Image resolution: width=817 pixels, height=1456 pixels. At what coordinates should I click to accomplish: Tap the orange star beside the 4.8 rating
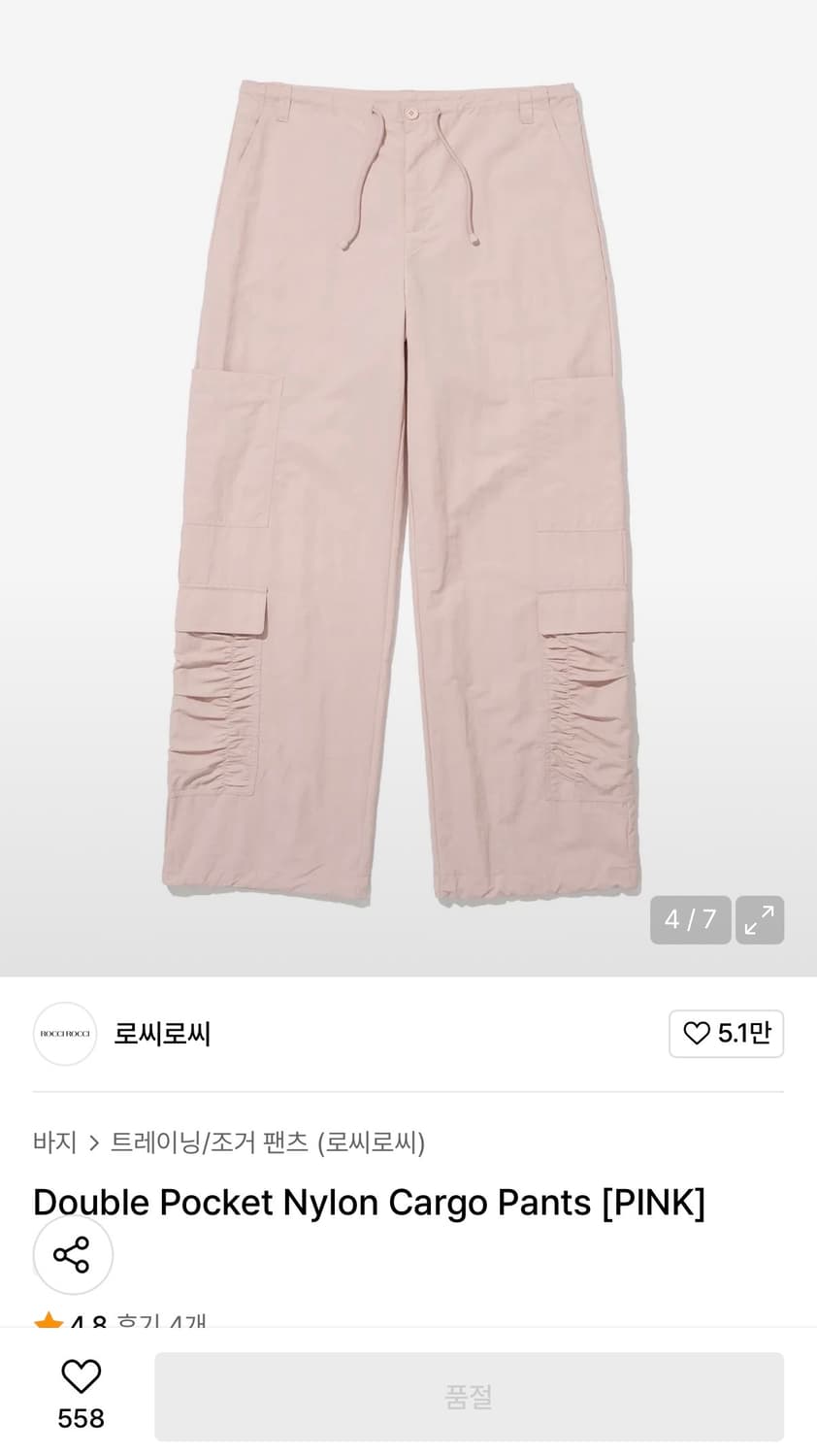click(x=48, y=1320)
